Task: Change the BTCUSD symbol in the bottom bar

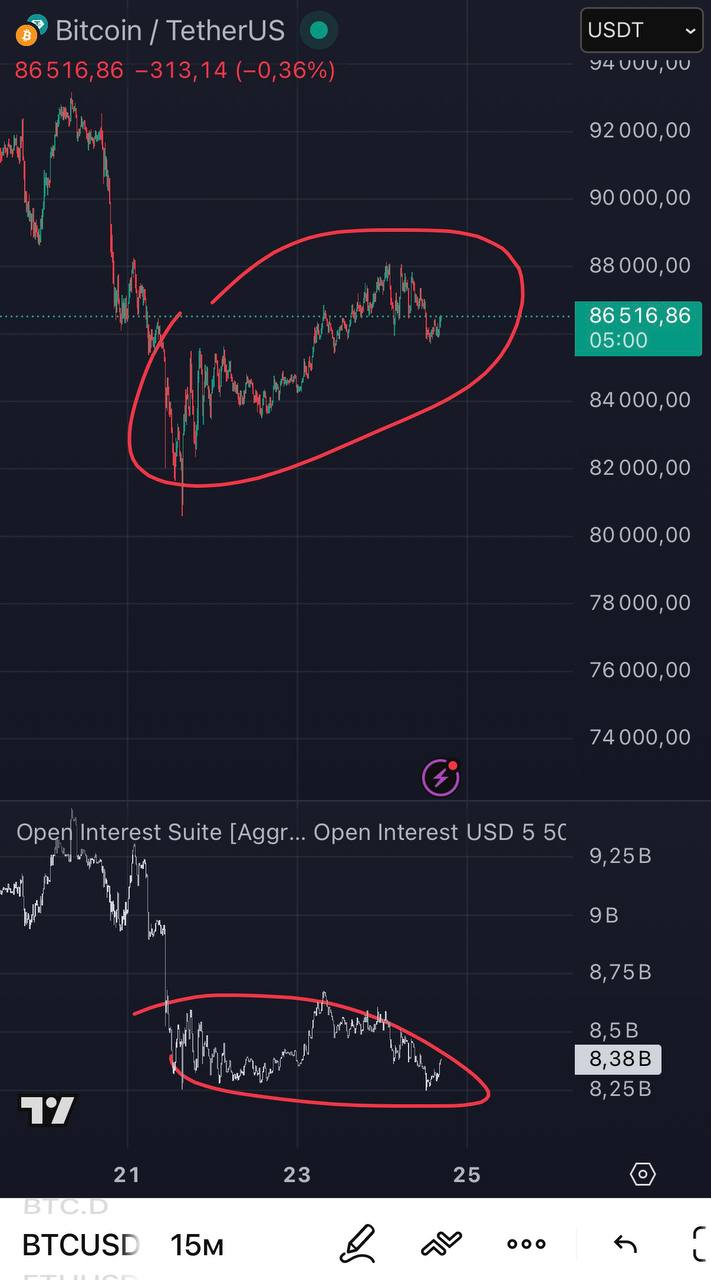Action: (x=80, y=1245)
